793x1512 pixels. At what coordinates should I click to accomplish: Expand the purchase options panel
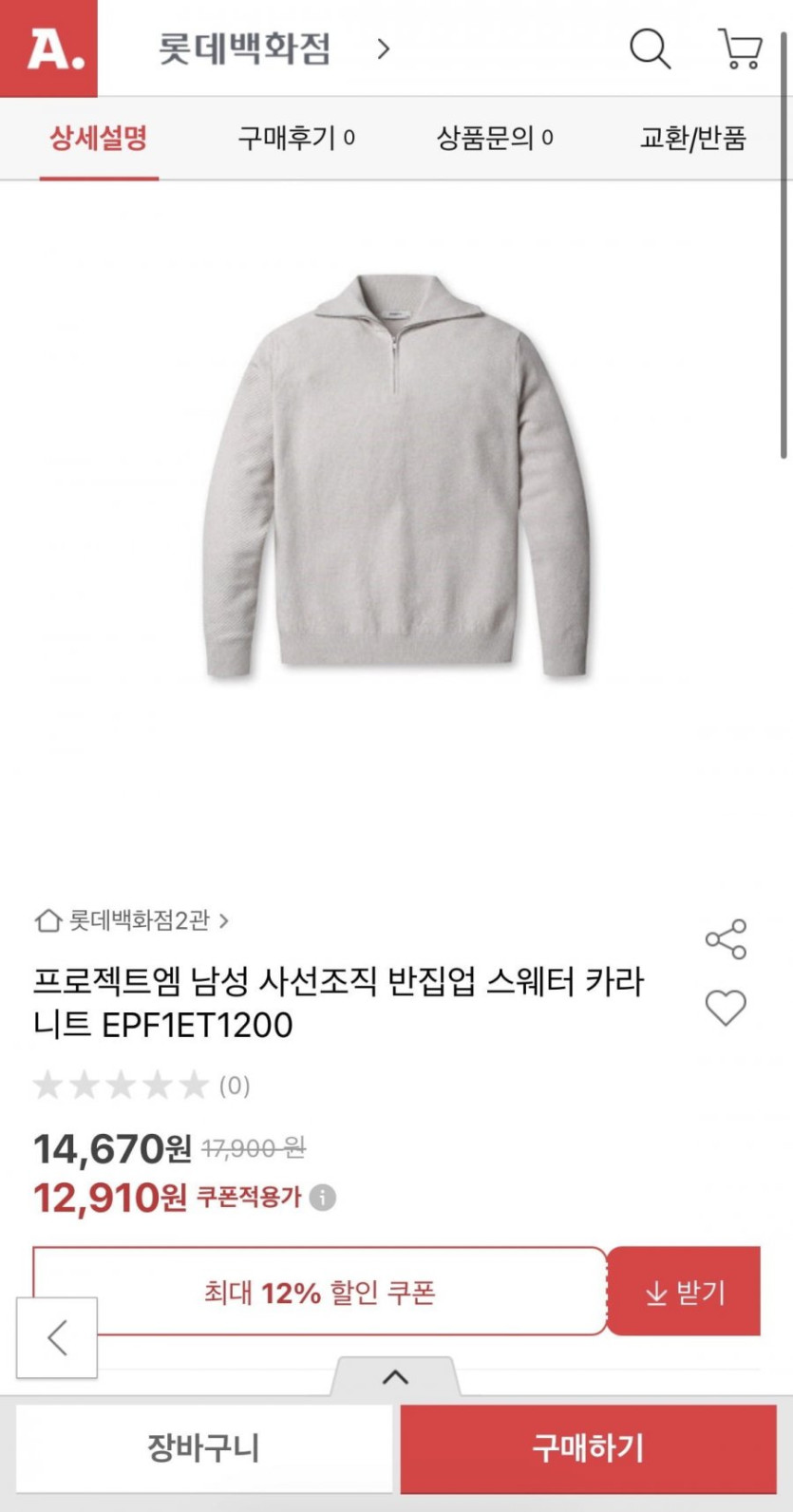[395, 1376]
